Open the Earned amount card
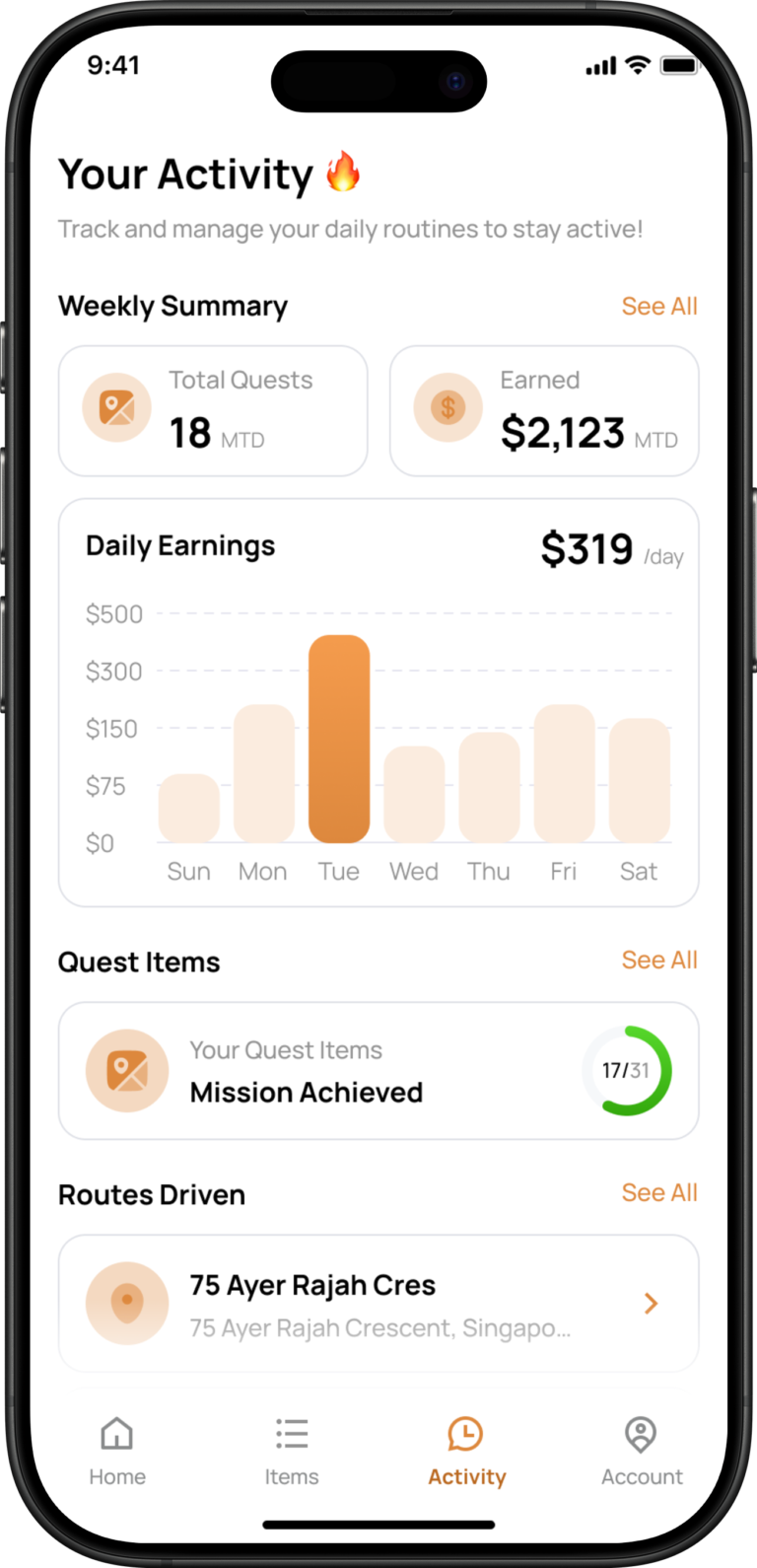The width and height of the screenshot is (757, 1568). coord(544,410)
